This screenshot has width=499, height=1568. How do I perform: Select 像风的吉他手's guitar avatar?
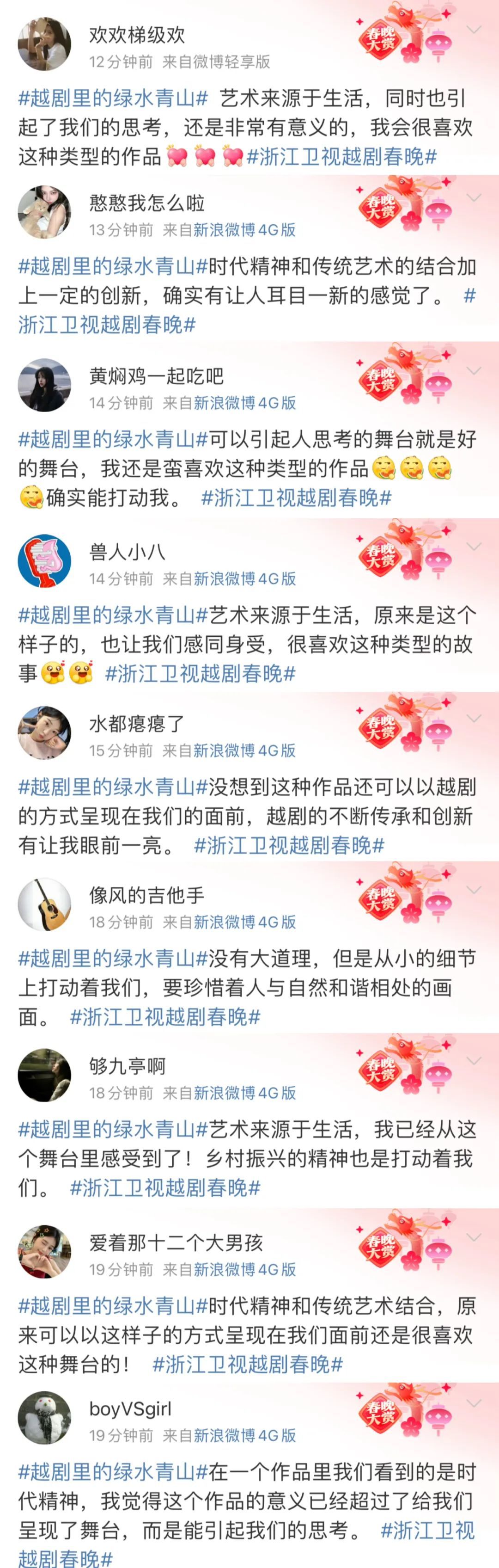pyautogui.click(x=44, y=904)
